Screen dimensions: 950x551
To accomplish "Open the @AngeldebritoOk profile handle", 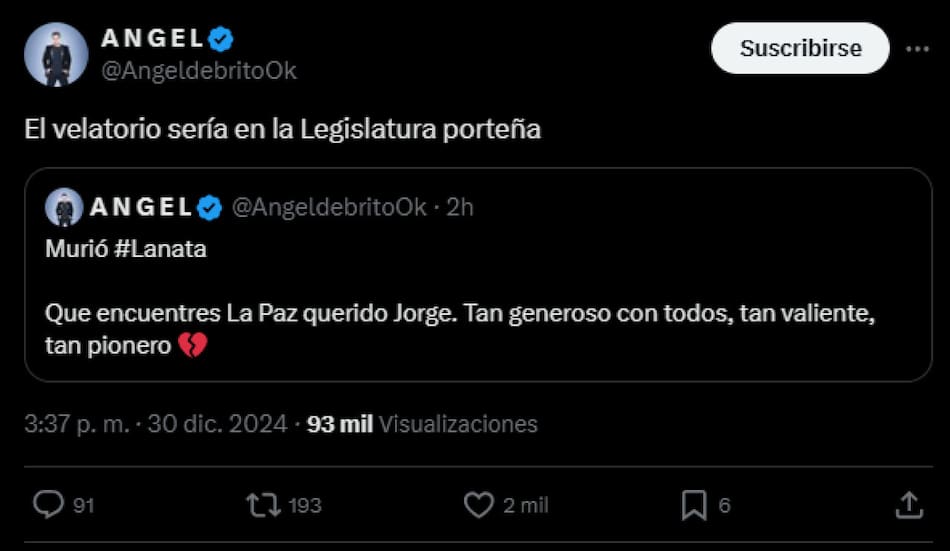I will tap(199, 71).
